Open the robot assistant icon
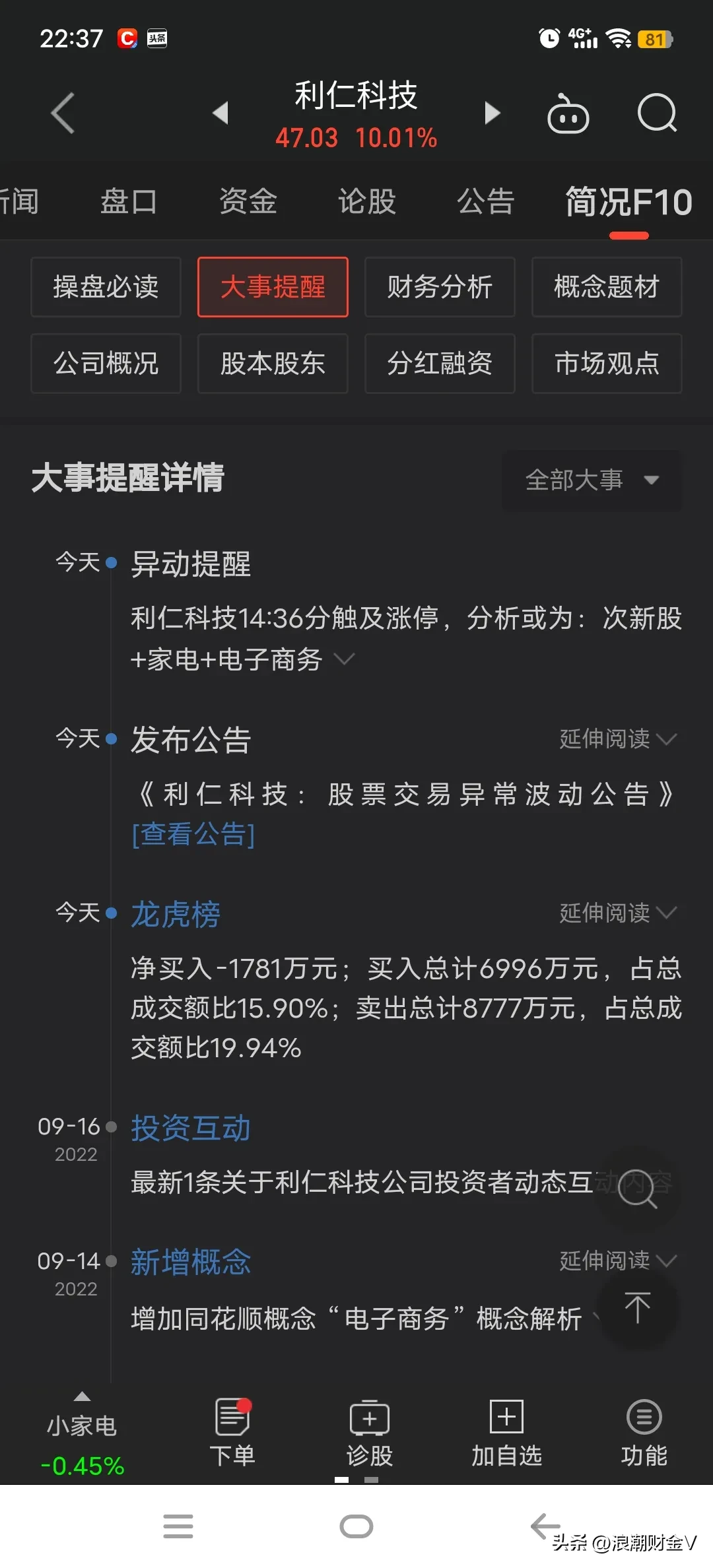The height and width of the screenshot is (1568, 713). pos(568,114)
